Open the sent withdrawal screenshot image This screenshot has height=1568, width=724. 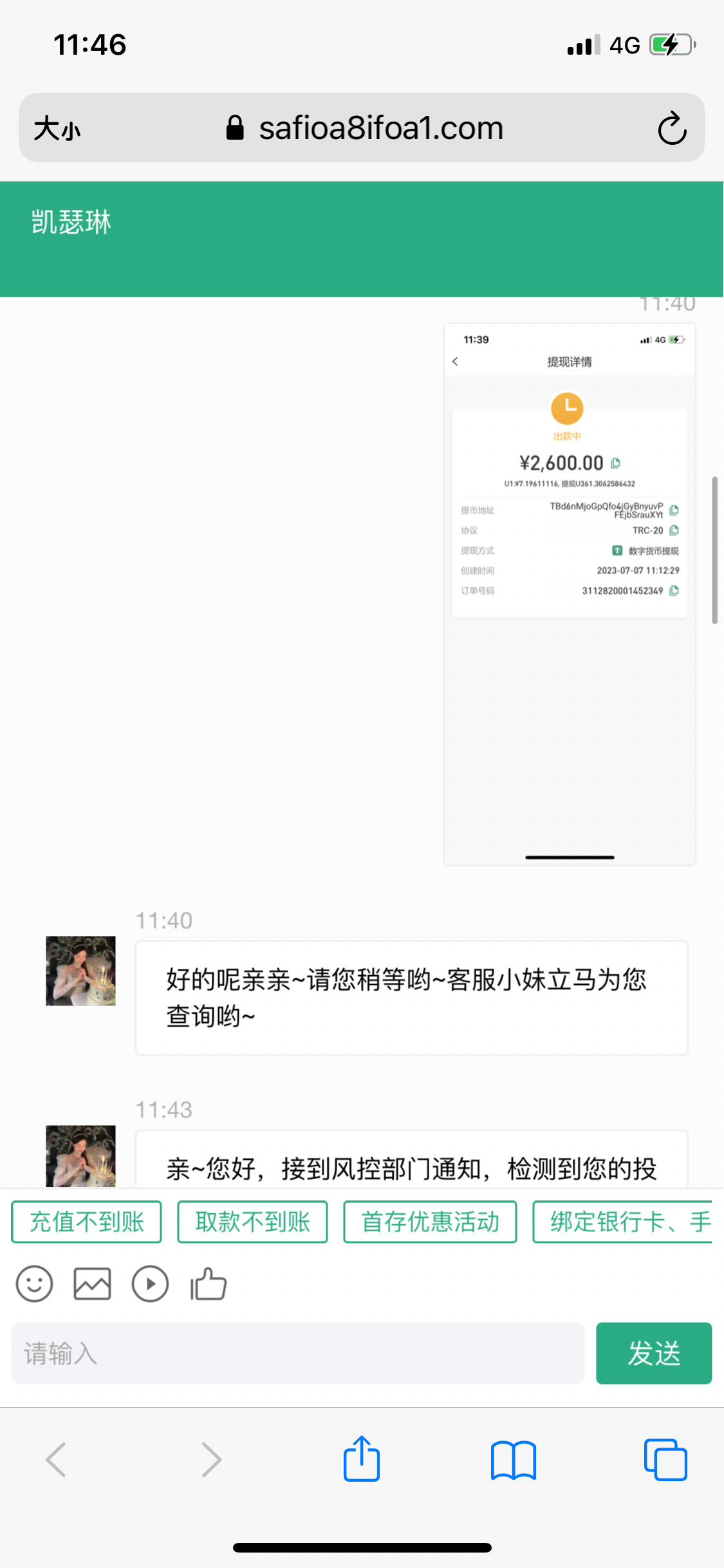(x=570, y=594)
